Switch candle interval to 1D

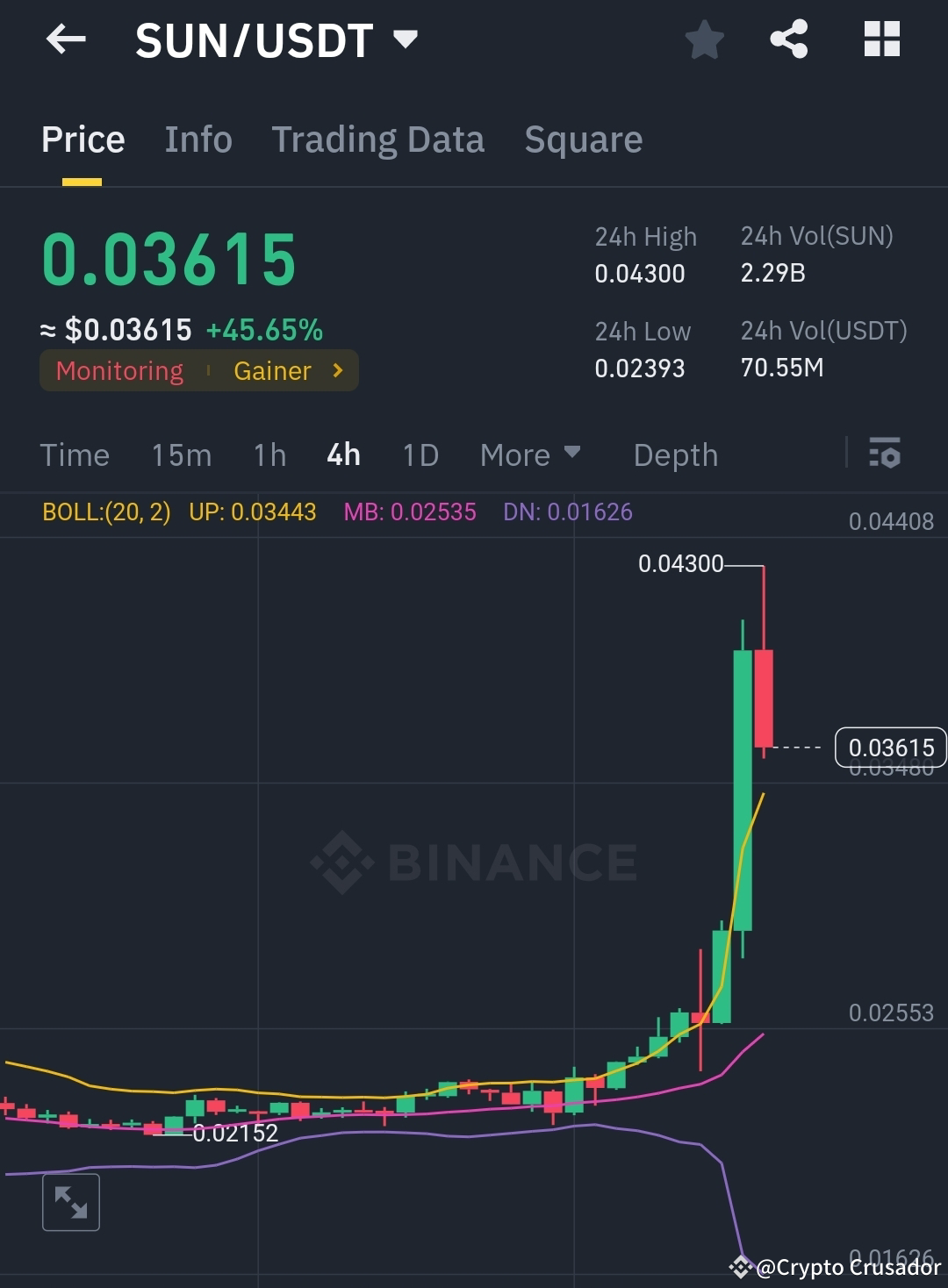tap(420, 454)
